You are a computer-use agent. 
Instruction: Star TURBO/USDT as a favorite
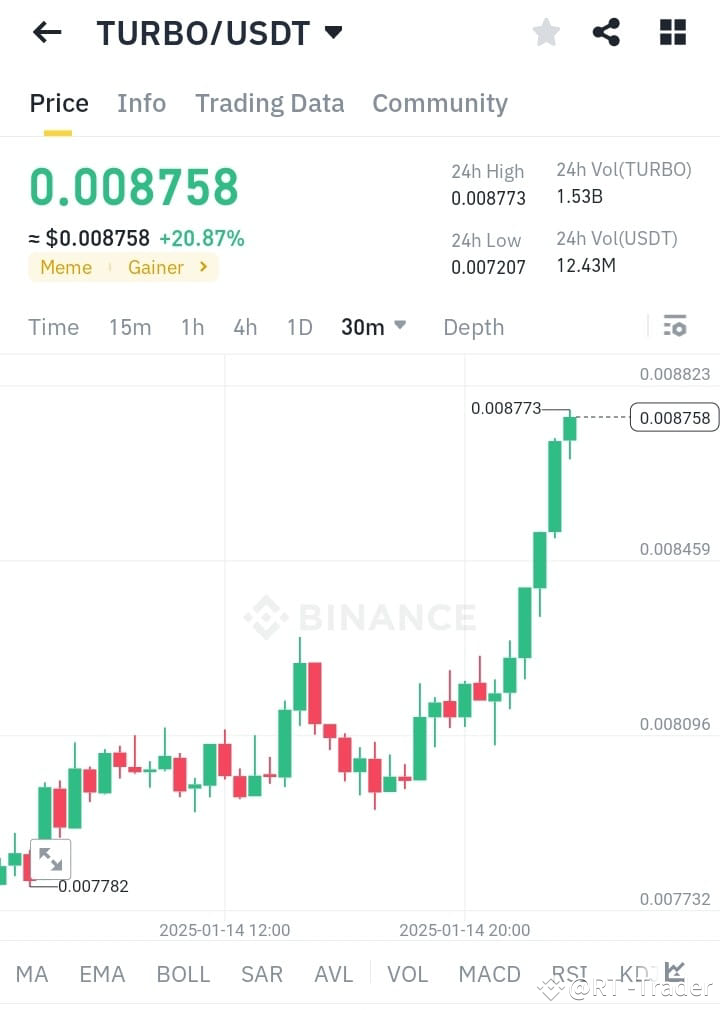(546, 32)
